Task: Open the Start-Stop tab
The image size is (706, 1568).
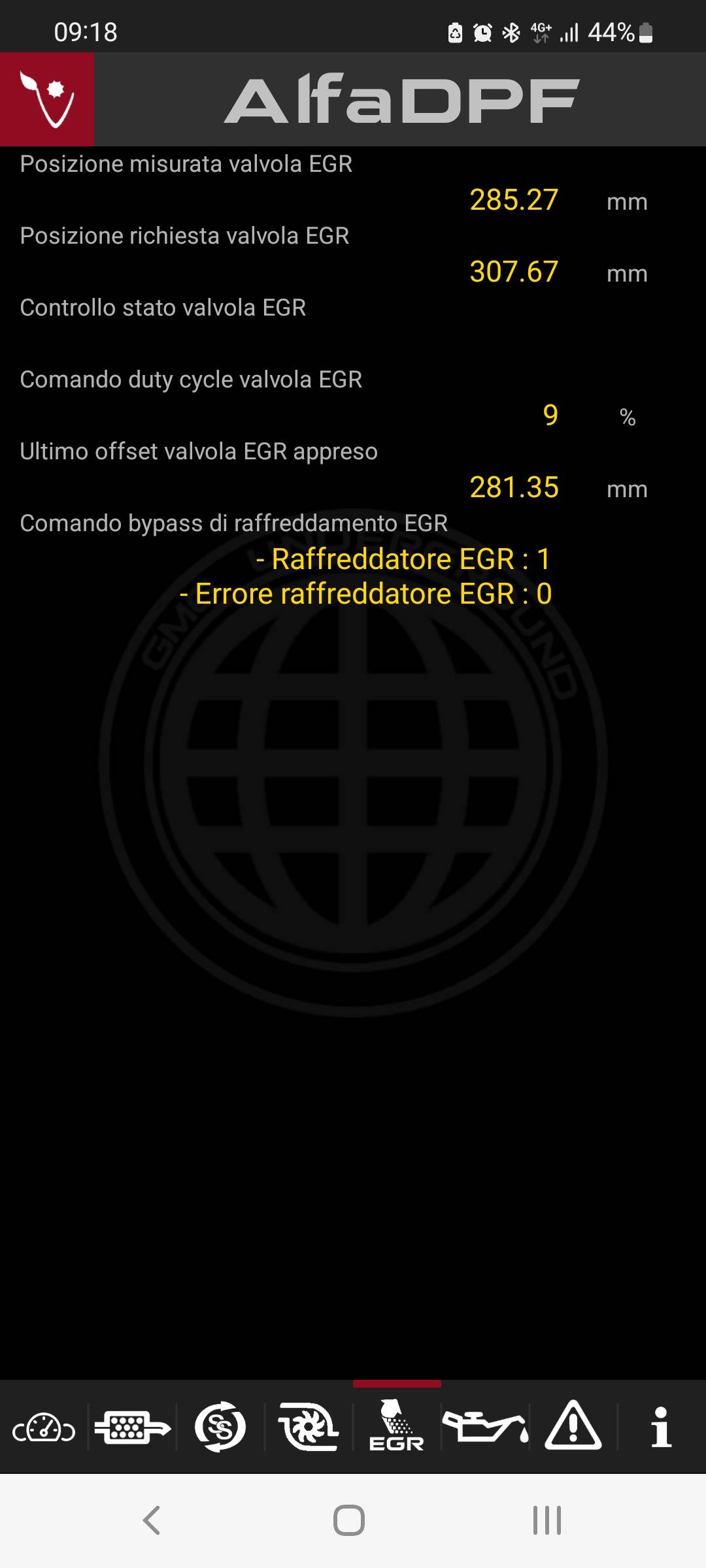Action: (x=220, y=1427)
